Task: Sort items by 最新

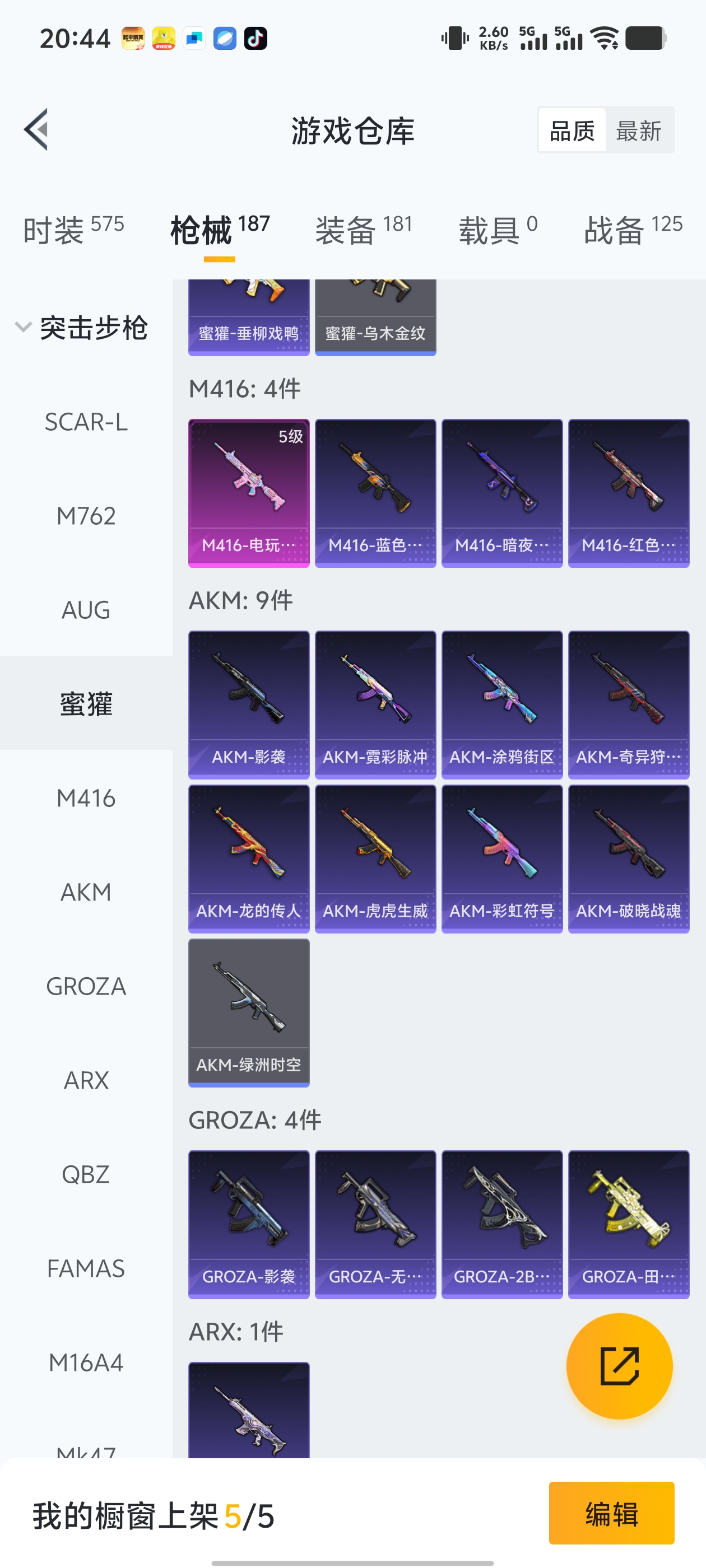Action: tap(638, 130)
